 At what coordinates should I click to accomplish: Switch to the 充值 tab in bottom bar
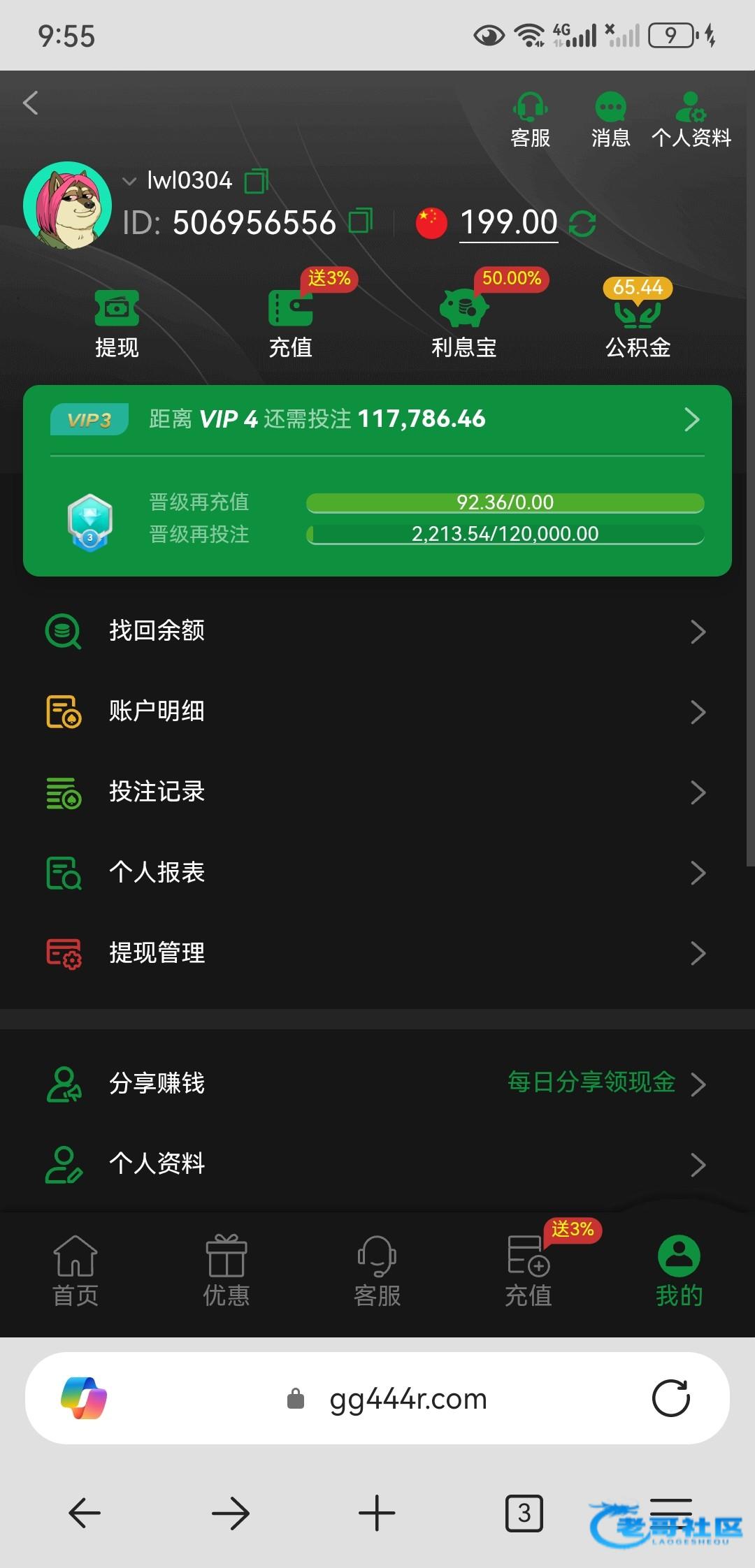tap(528, 1272)
